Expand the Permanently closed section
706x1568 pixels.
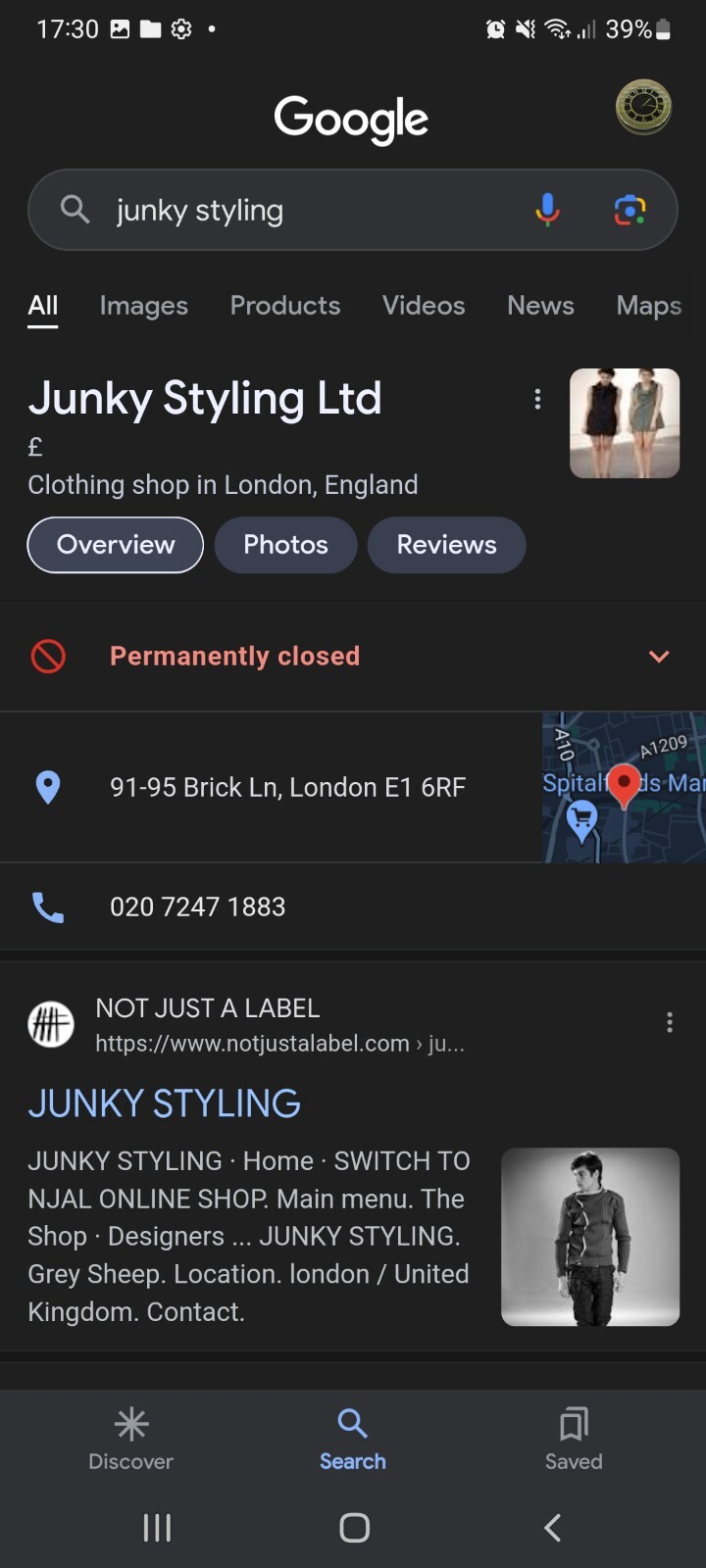pos(659,656)
